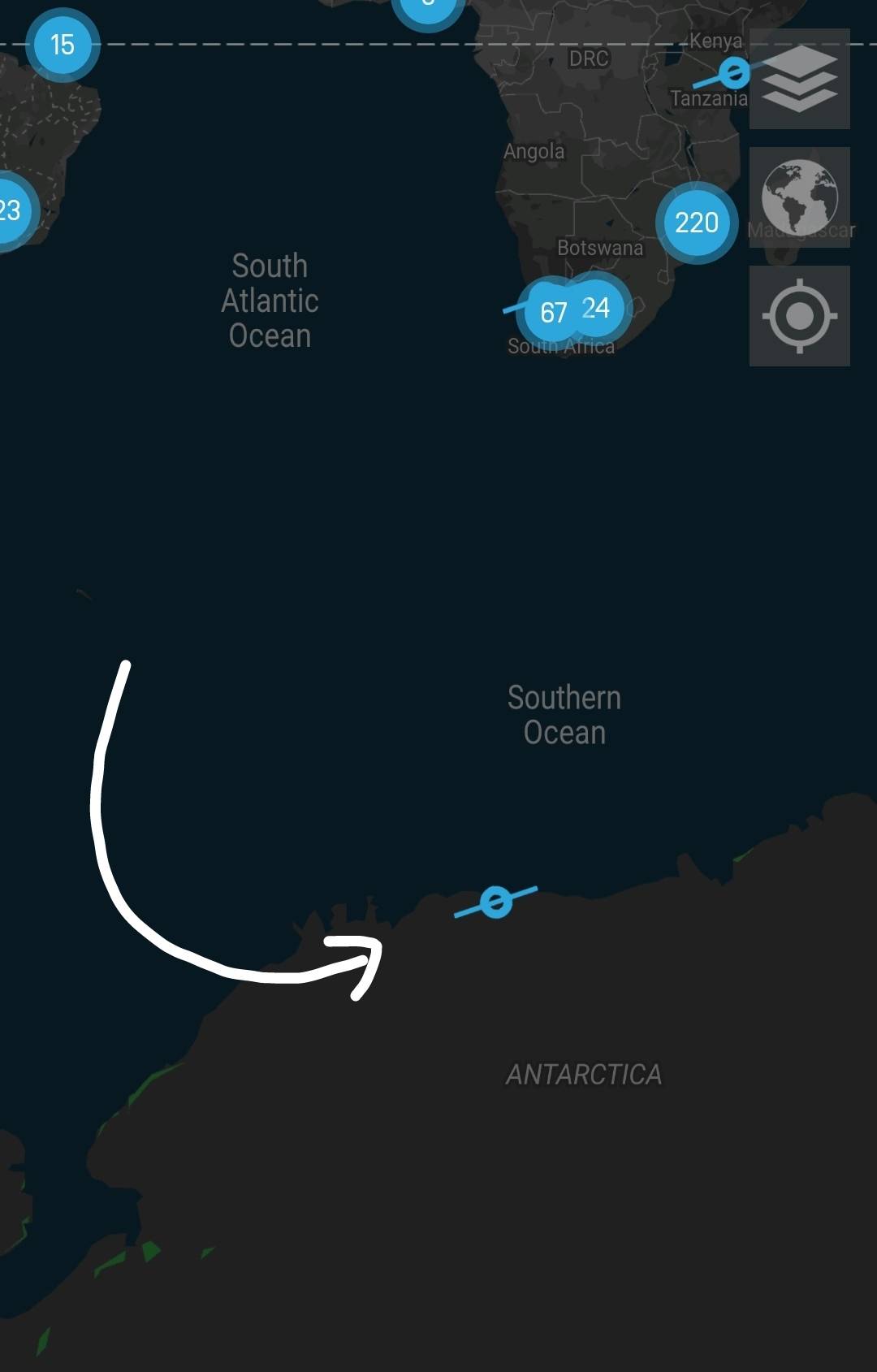Image resolution: width=877 pixels, height=1372 pixels.
Task: Open the cluster marker showing 220
Action: coord(696,223)
